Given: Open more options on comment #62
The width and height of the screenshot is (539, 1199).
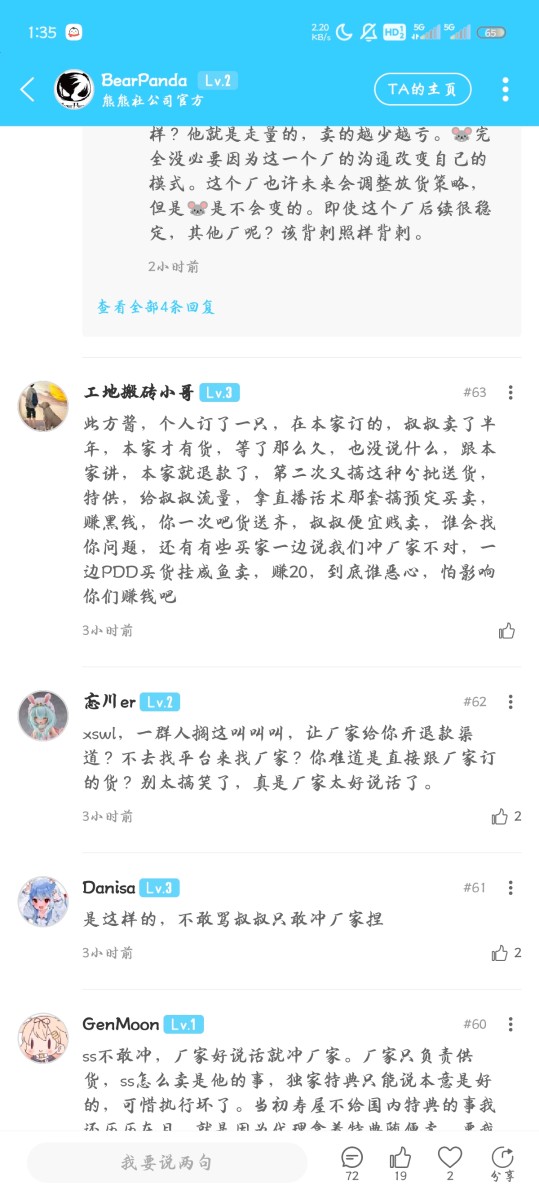Looking at the screenshot, I should [511, 702].
